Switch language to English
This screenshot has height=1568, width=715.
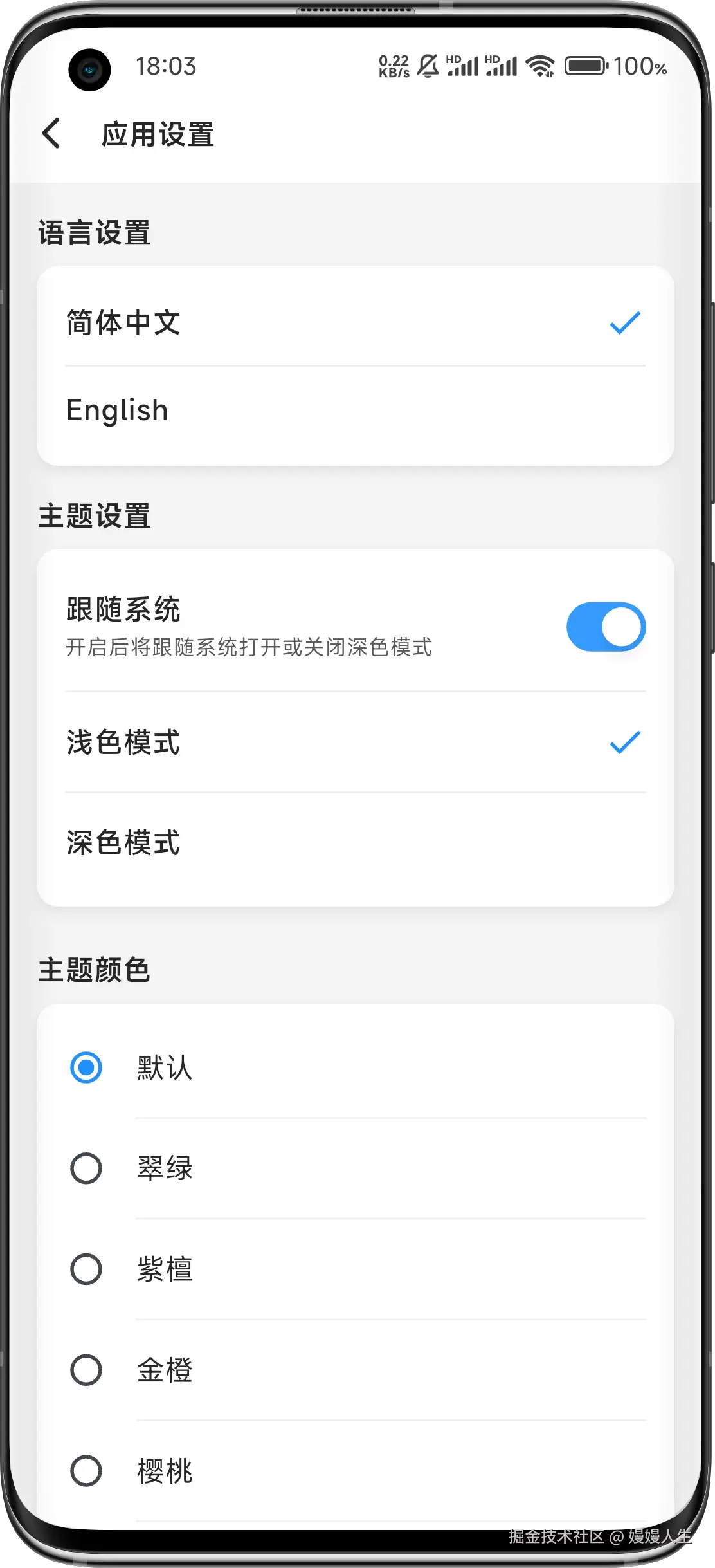point(117,410)
